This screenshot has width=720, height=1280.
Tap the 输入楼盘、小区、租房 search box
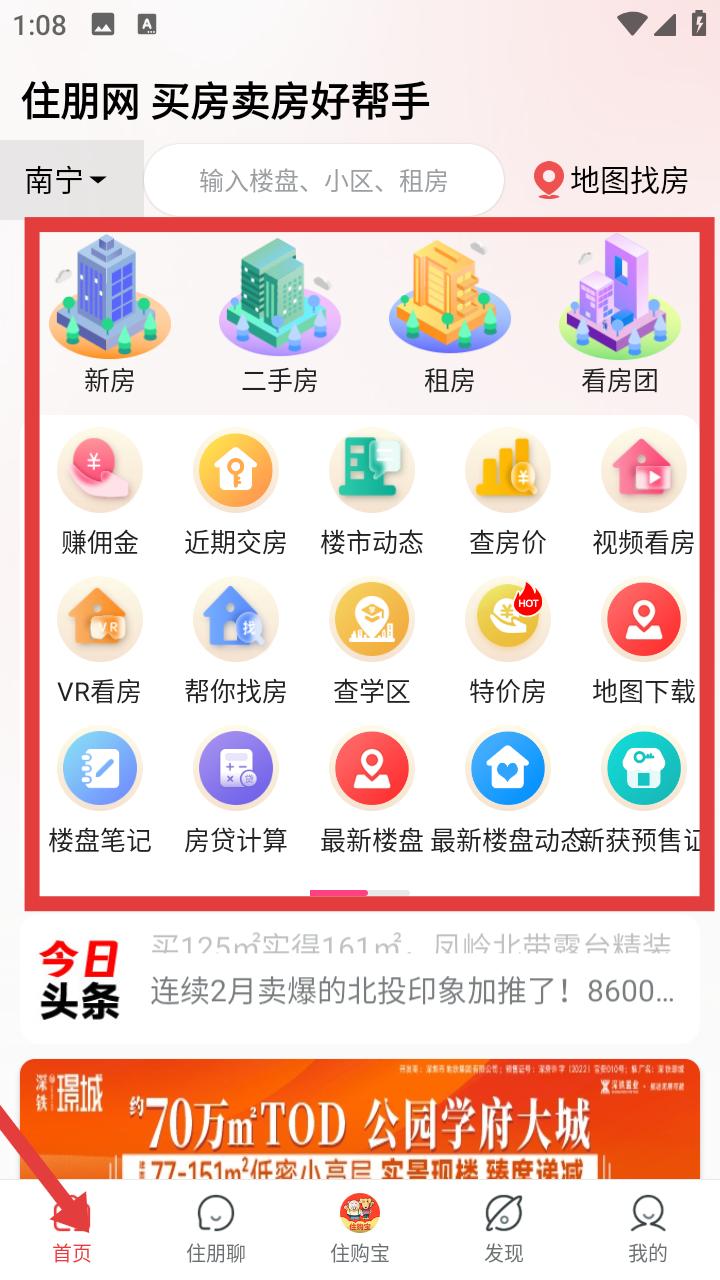323,180
